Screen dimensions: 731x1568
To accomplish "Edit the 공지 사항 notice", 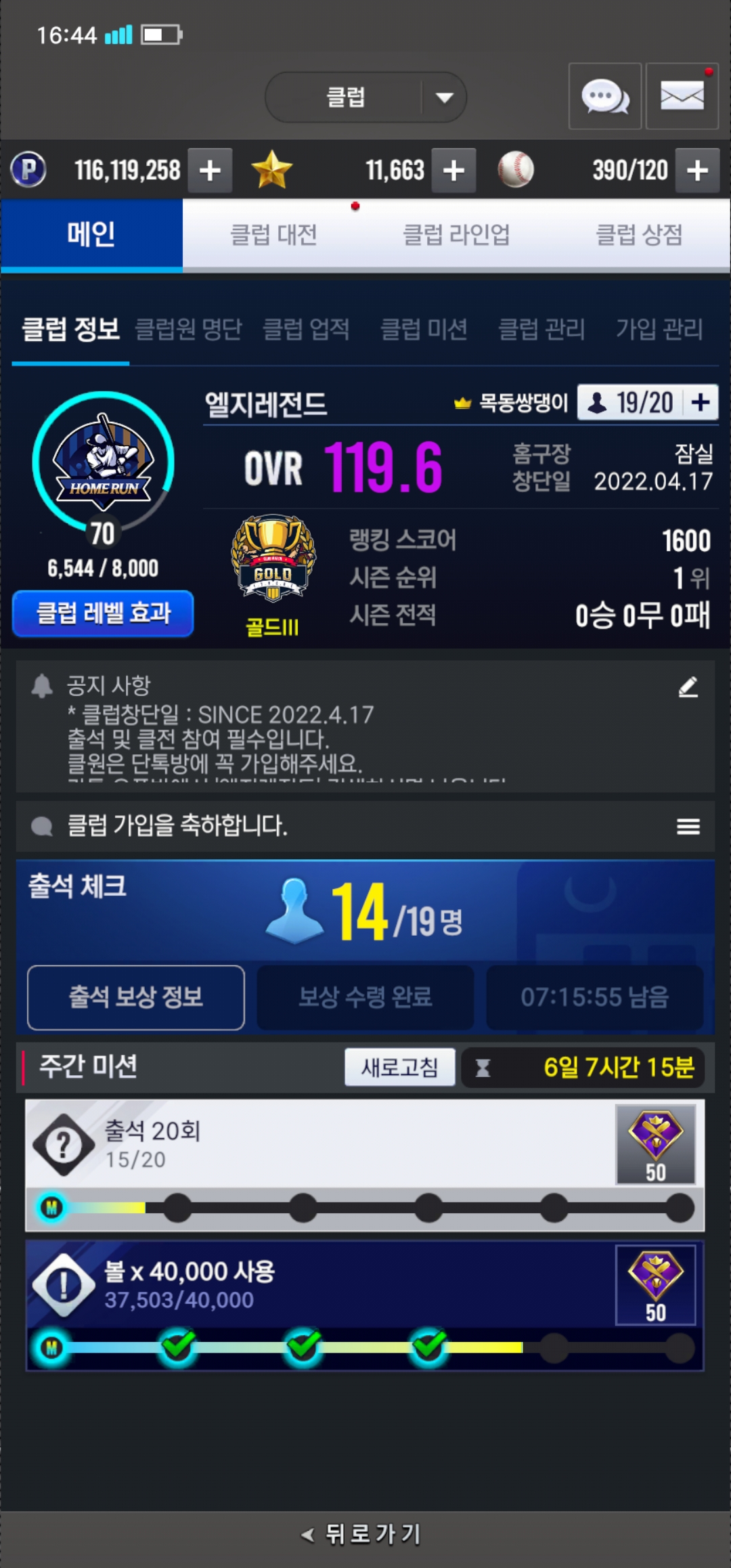I will click(x=688, y=687).
